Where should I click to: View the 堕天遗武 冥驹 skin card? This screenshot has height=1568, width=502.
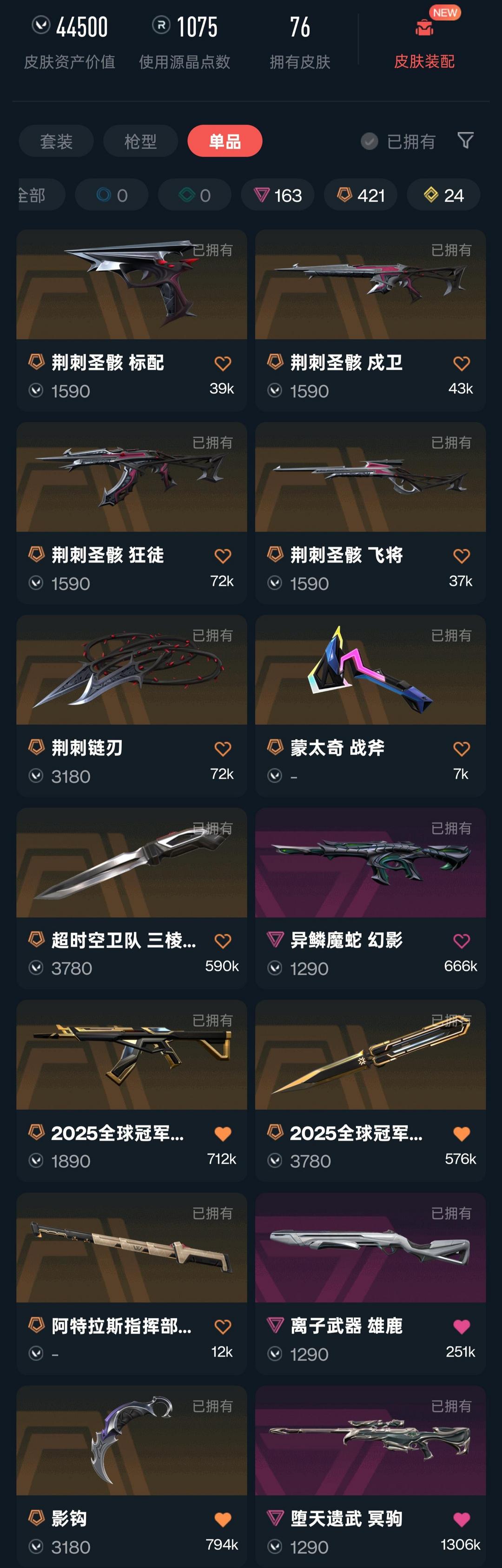370,1441
